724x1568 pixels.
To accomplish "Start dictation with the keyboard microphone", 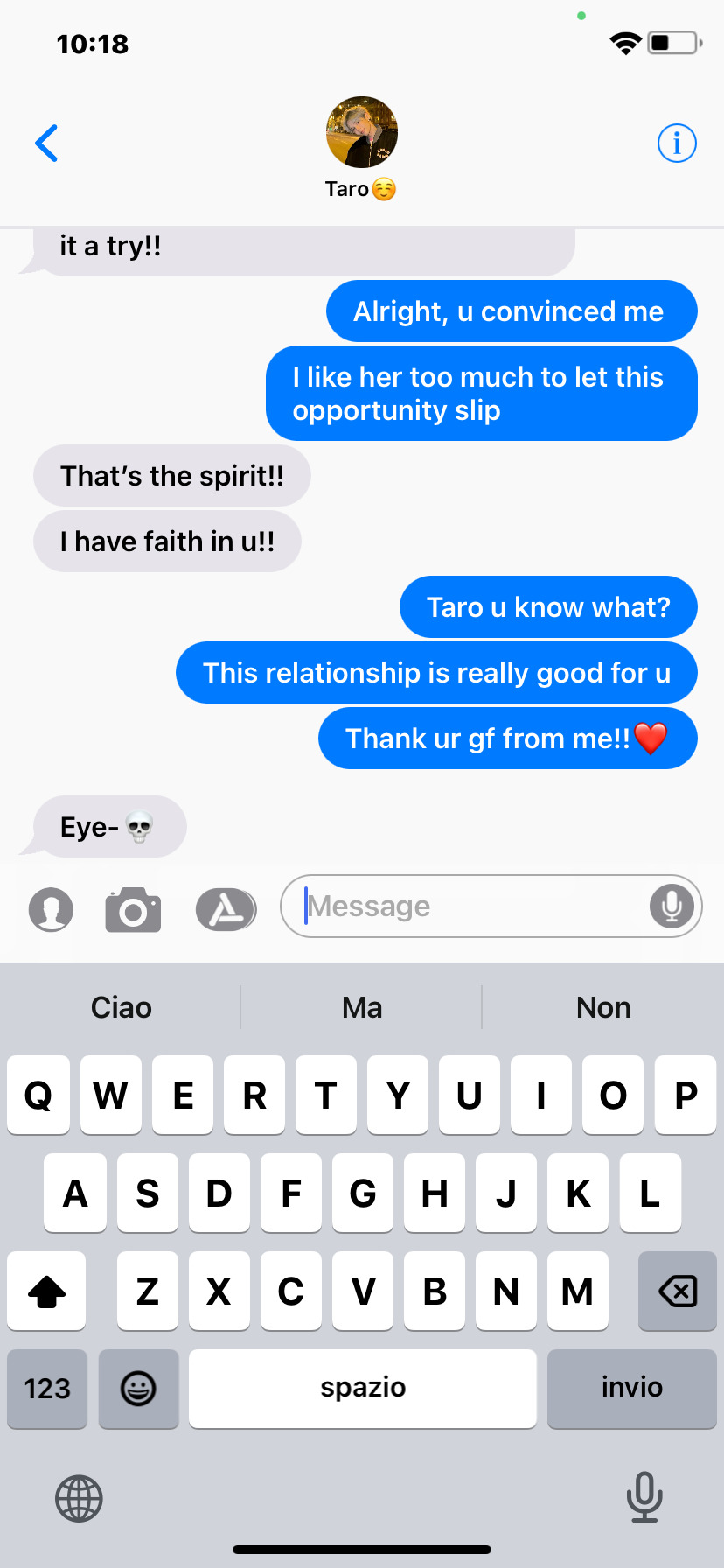I will 644,1496.
